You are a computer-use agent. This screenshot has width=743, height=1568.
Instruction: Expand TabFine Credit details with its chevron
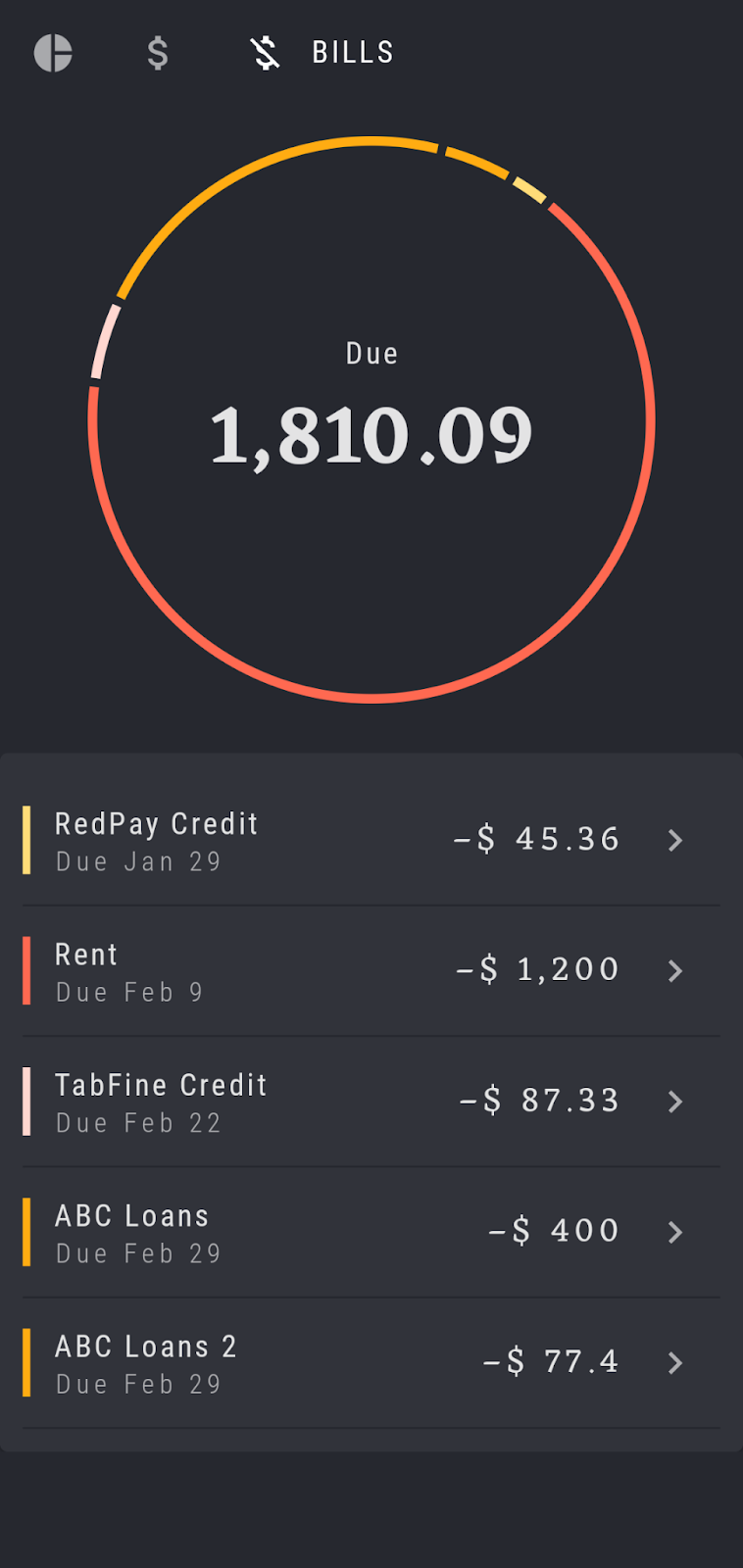[x=675, y=1102]
